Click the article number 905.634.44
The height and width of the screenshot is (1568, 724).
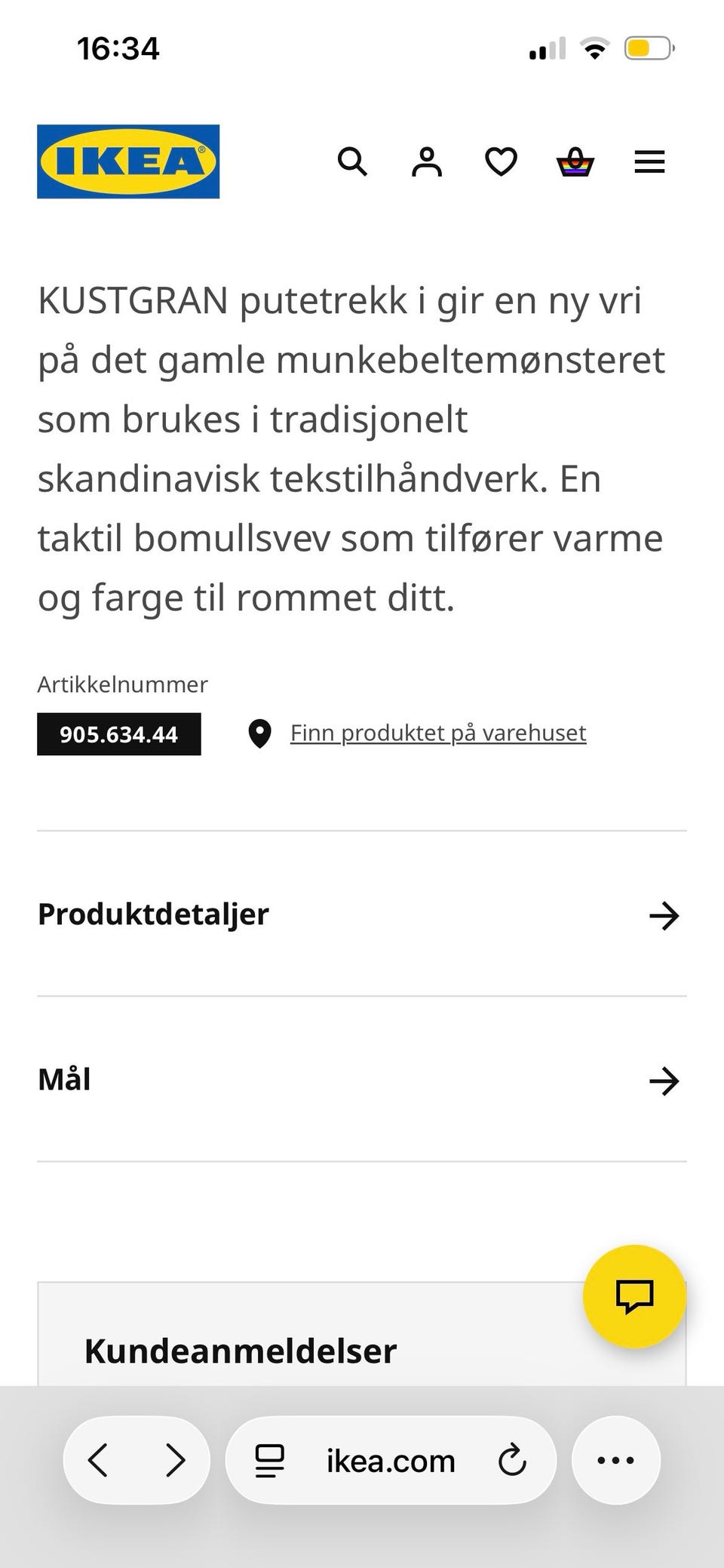click(x=118, y=733)
